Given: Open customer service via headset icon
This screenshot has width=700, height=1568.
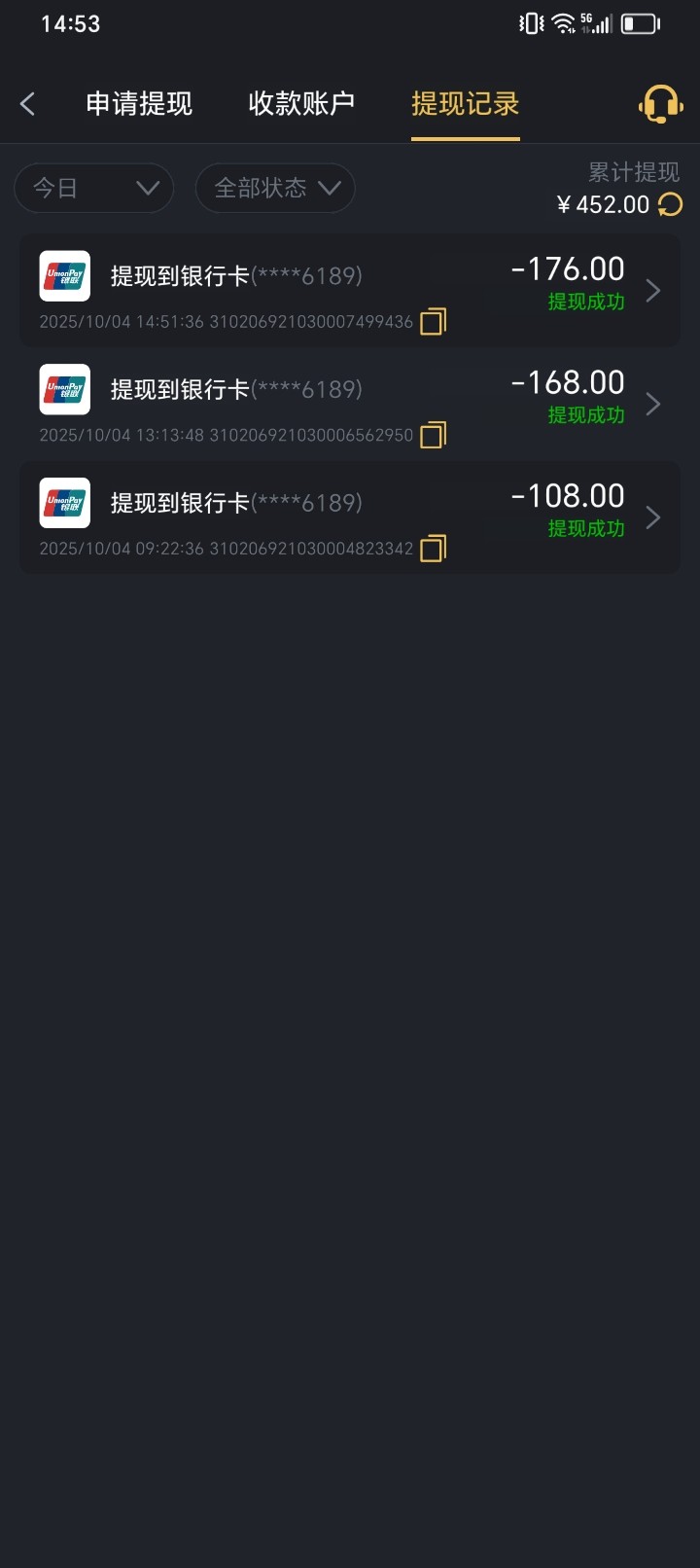Looking at the screenshot, I should (660, 102).
